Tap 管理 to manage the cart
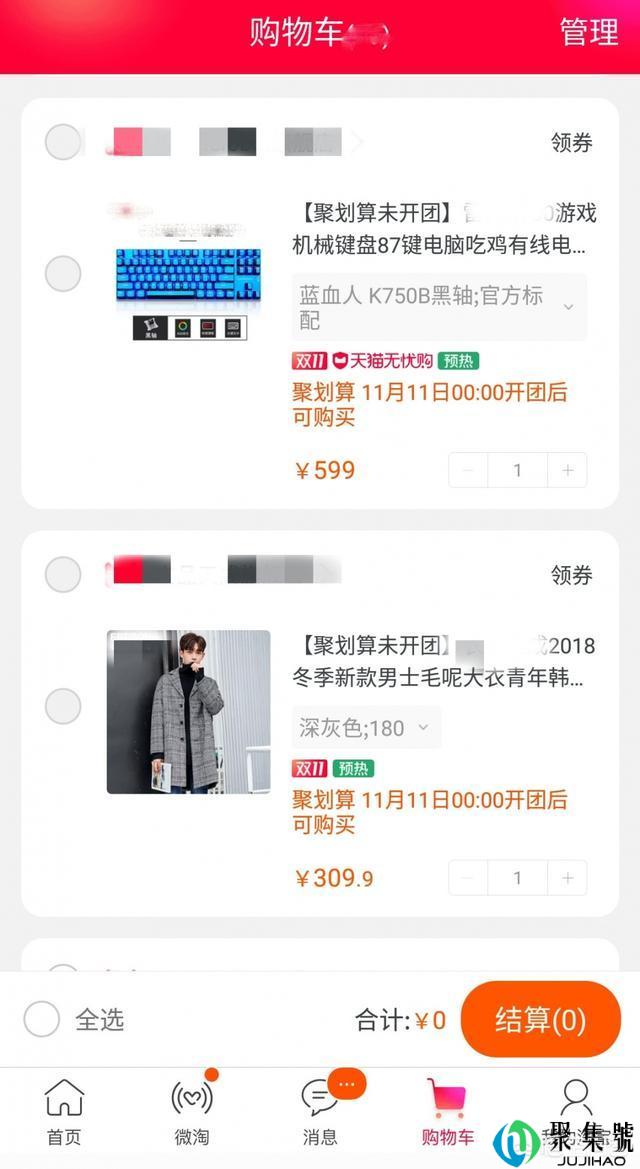Viewport: 640px width, 1169px height. point(589,32)
